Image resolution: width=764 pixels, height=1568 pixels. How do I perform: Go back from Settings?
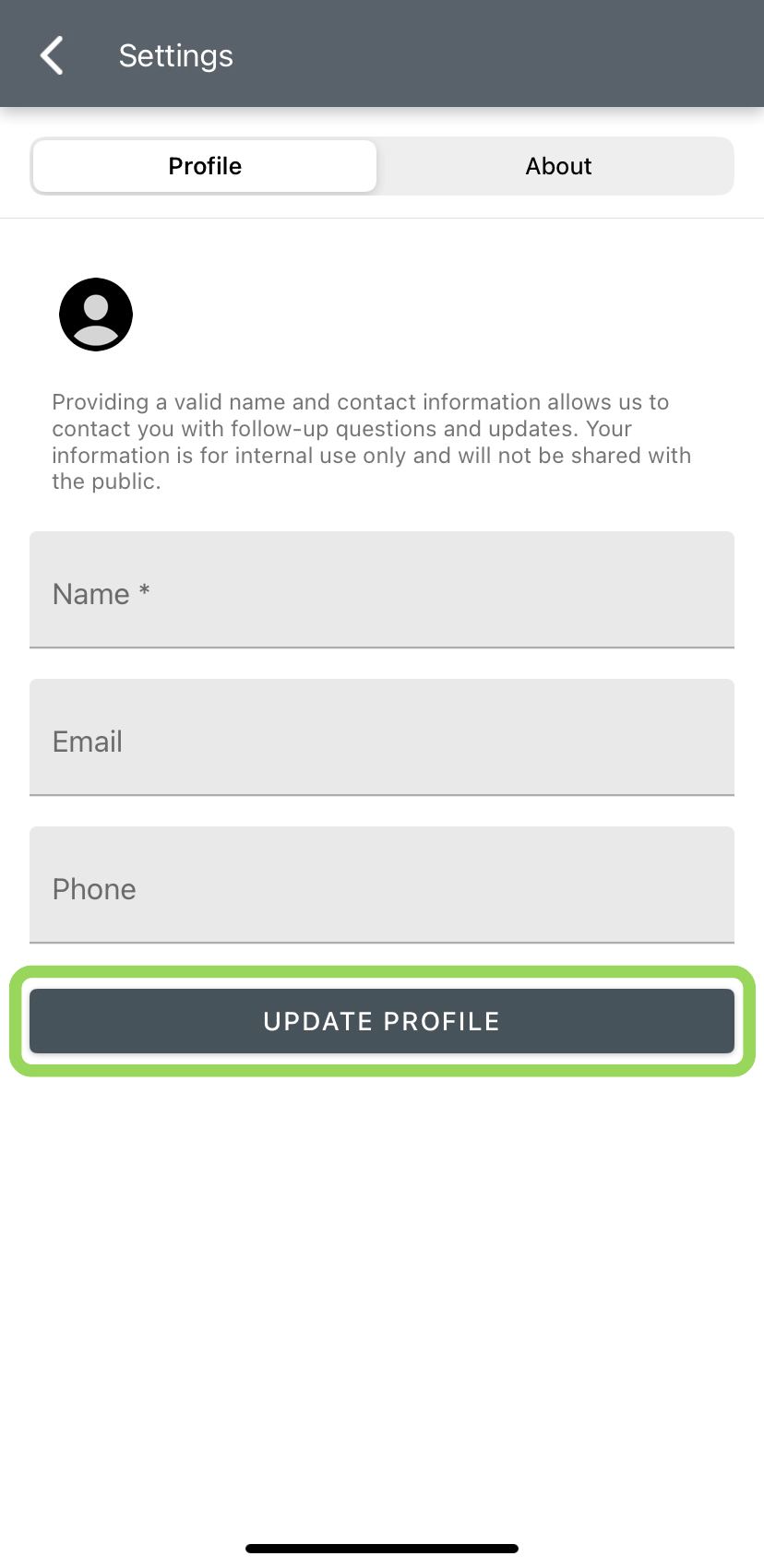53,55
